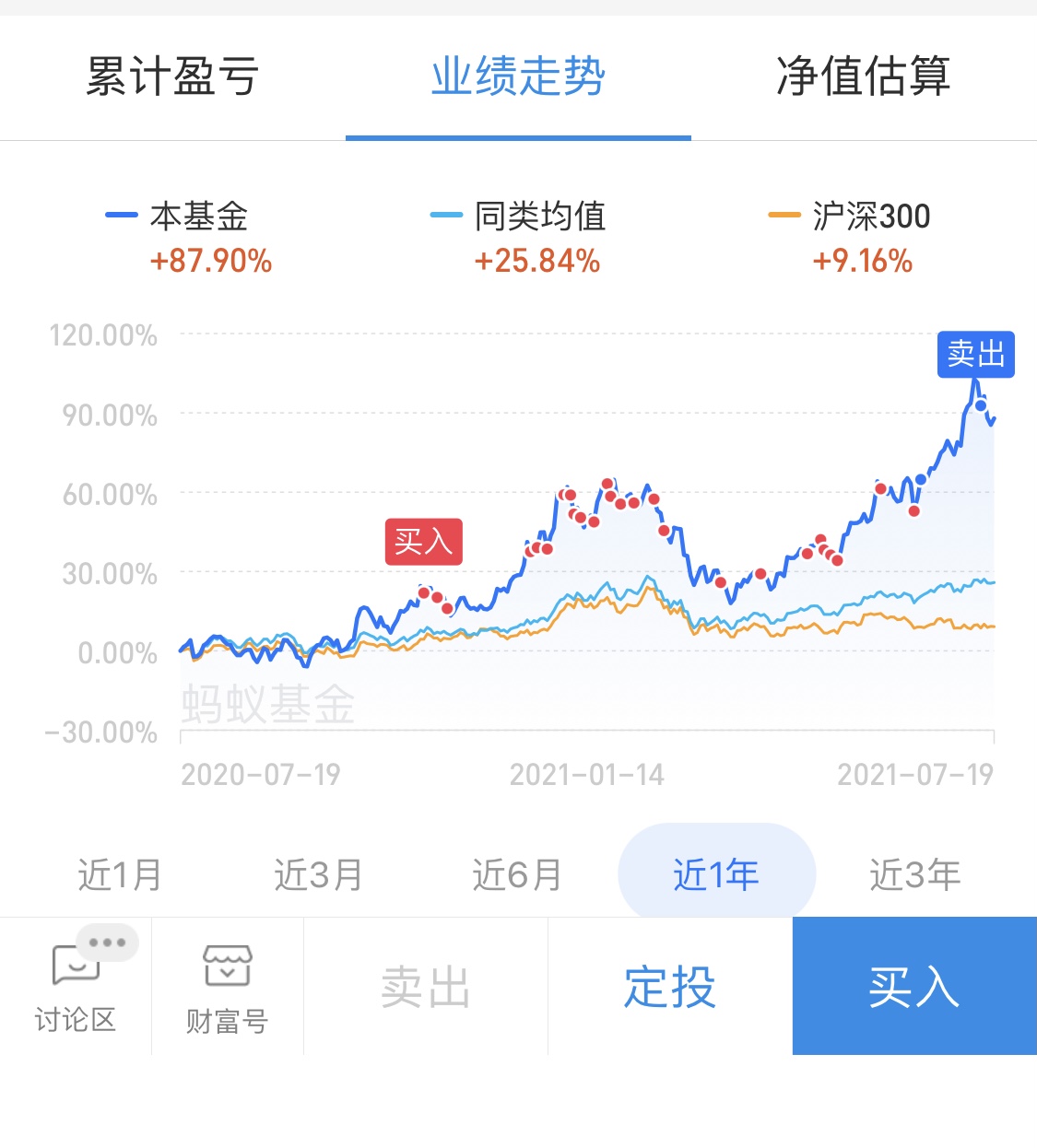Image resolution: width=1037 pixels, height=1148 pixels.
Task: Select the 业绩走势 tab
Action: (x=518, y=76)
